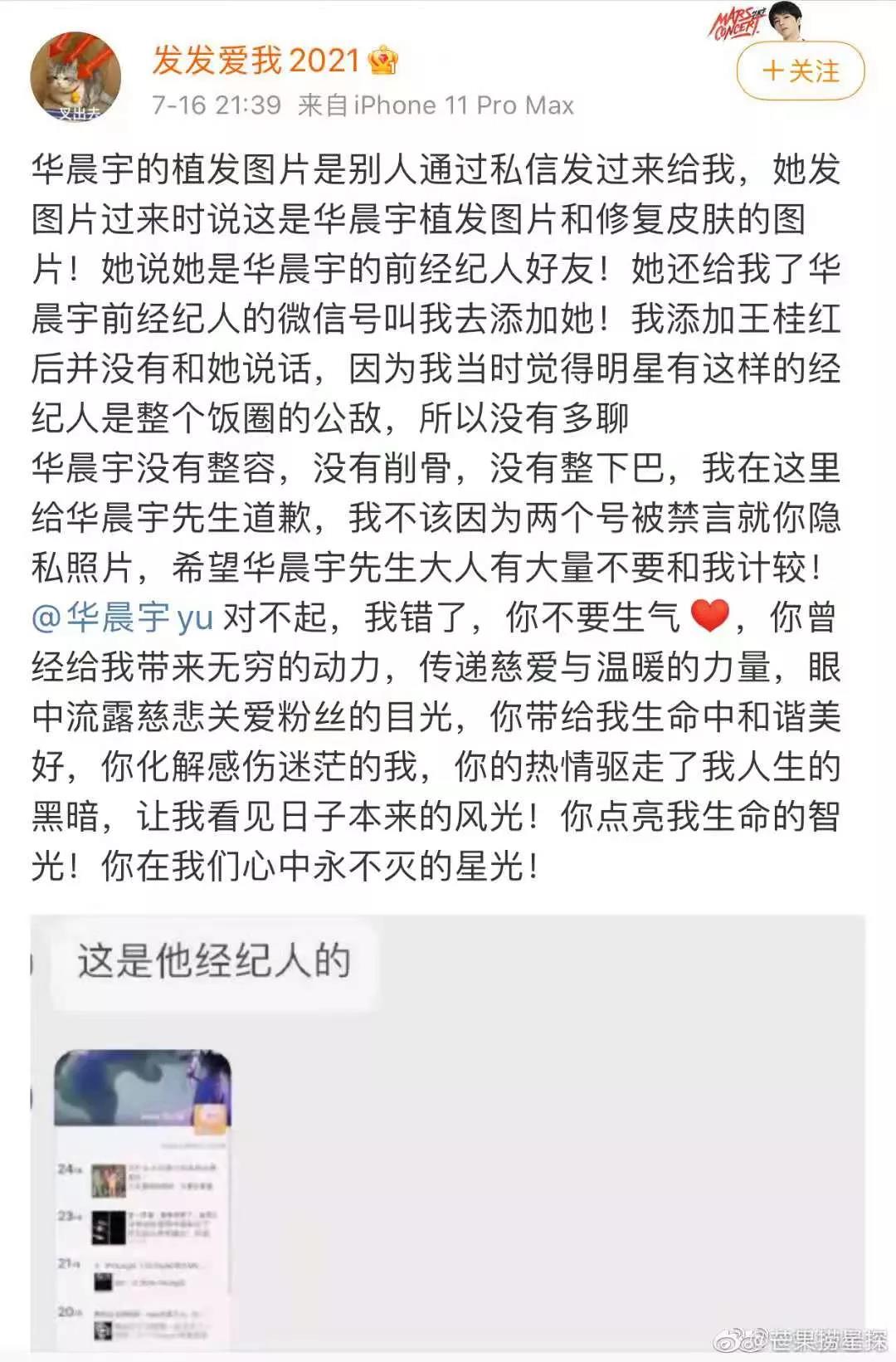The image size is (896, 1362).
Task: Click the dark 23日 image in the screenshot
Action: [x=109, y=1228]
